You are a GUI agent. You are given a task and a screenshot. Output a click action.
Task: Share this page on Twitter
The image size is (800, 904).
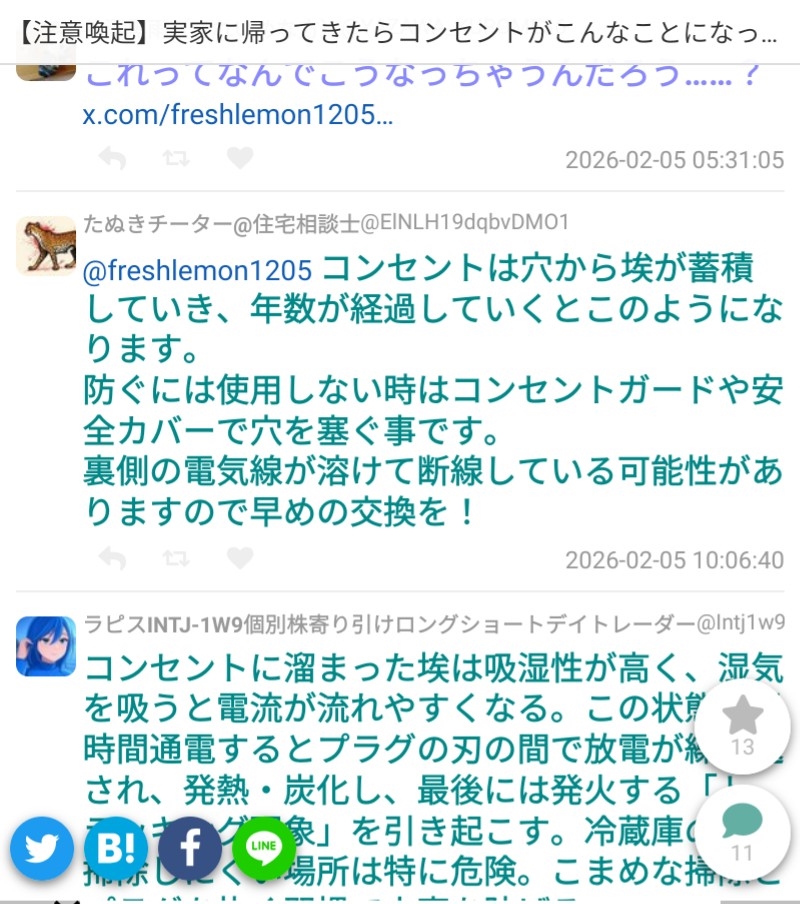coord(42,848)
